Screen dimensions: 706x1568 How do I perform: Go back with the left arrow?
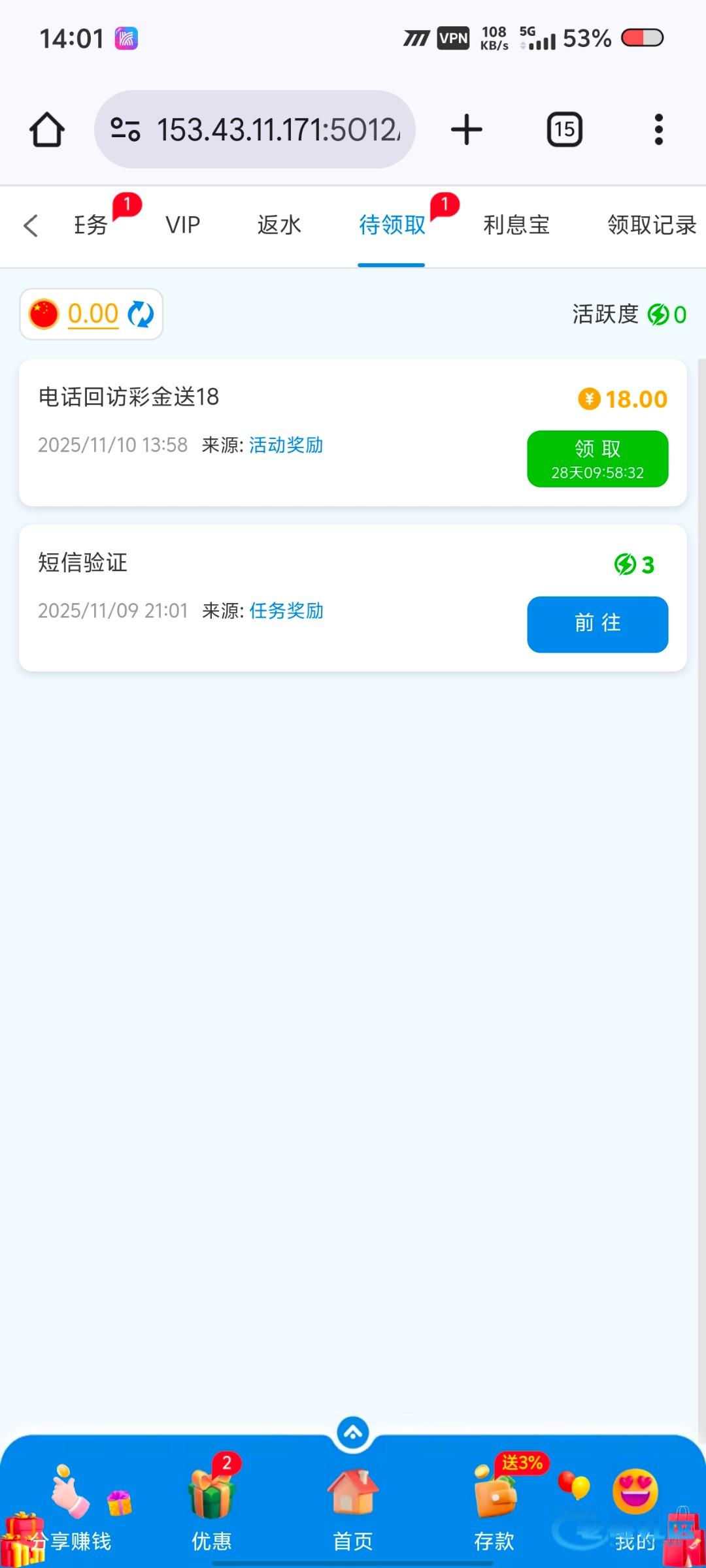31,226
